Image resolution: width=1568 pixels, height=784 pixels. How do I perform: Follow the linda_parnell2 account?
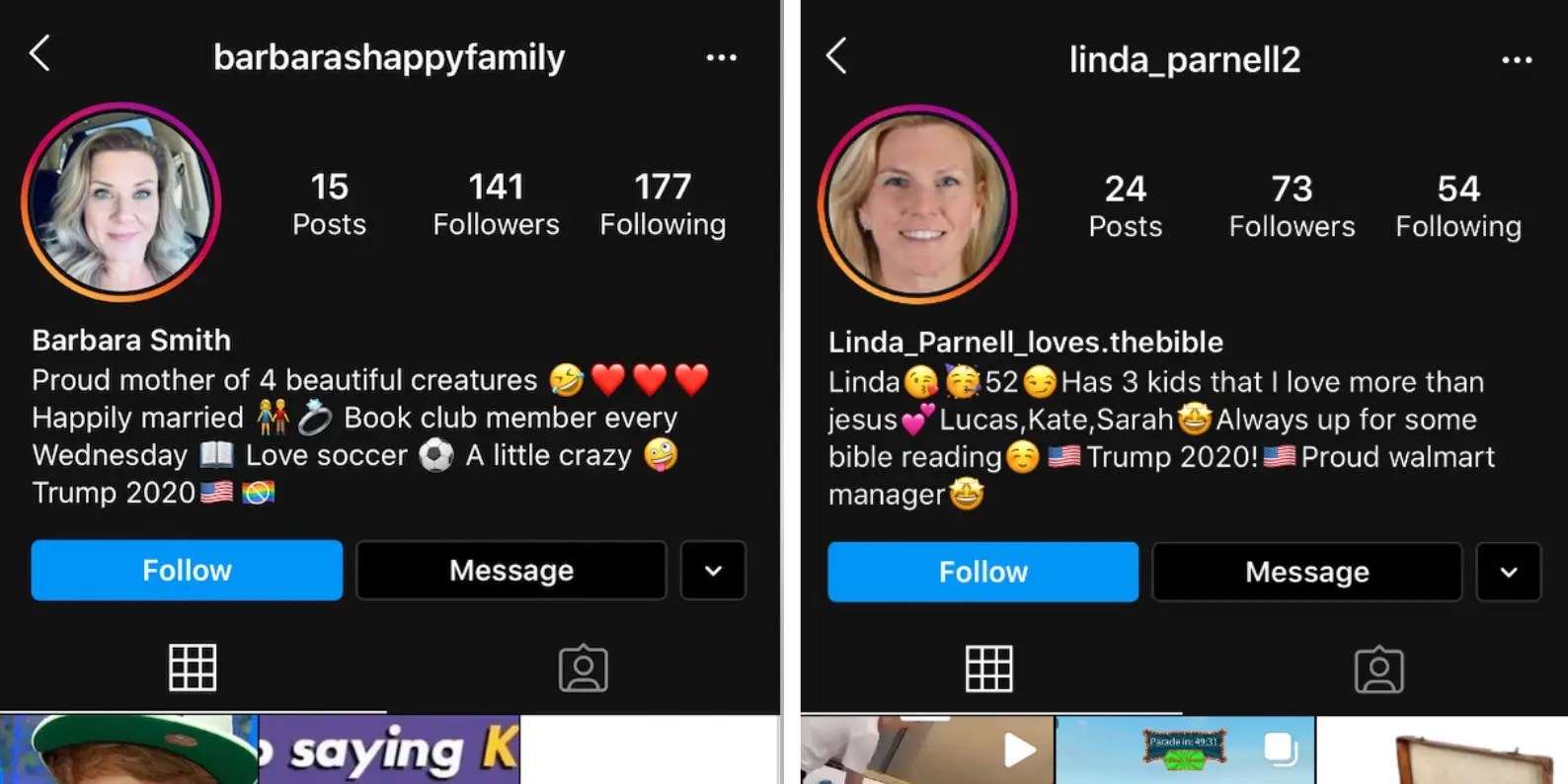(x=982, y=572)
